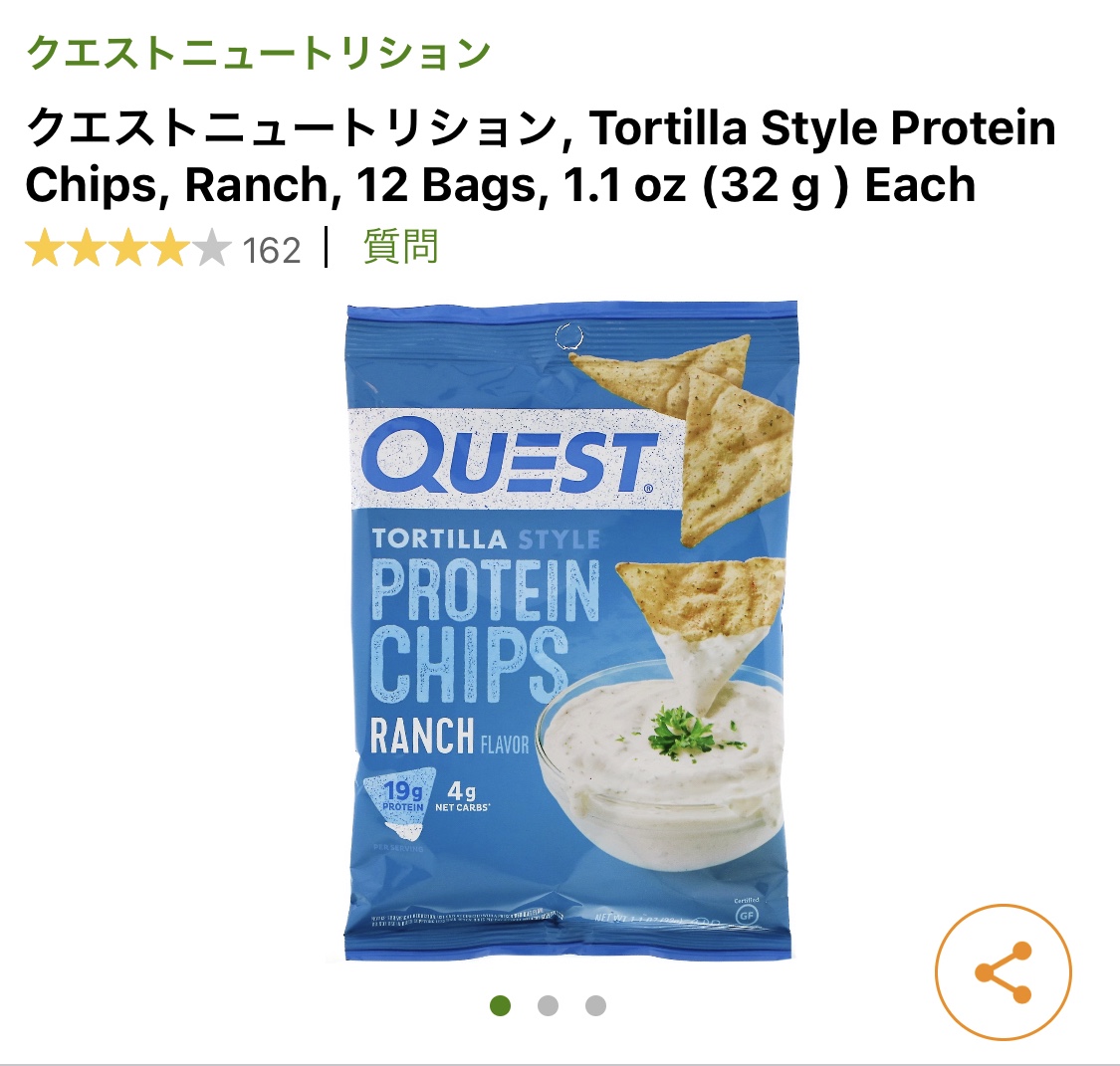The width and height of the screenshot is (1120, 1066).
Task: Open the 質問 questions link
Action: pyautogui.click(x=400, y=247)
